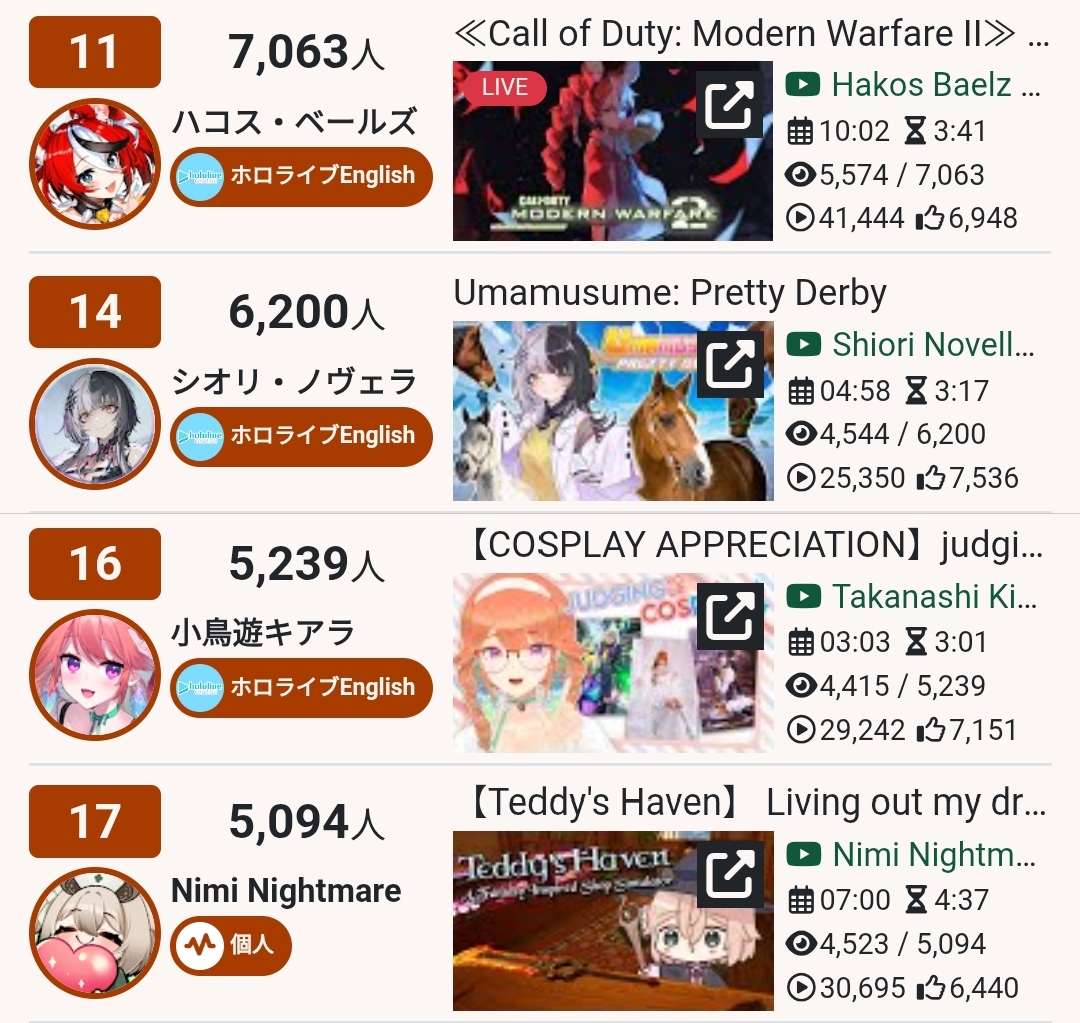The width and height of the screenshot is (1080, 1023).
Task: Open Nimi Nightmare profile avatar
Action: [96, 933]
